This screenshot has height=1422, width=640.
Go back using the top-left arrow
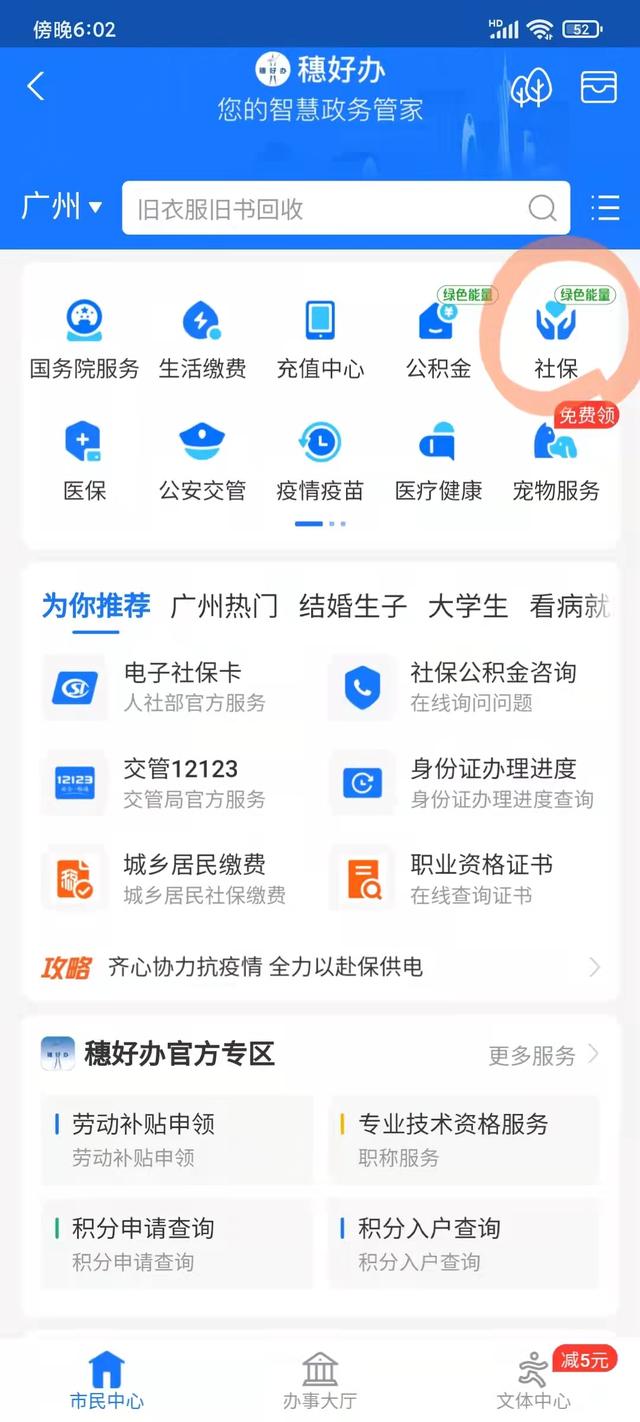[36, 87]
